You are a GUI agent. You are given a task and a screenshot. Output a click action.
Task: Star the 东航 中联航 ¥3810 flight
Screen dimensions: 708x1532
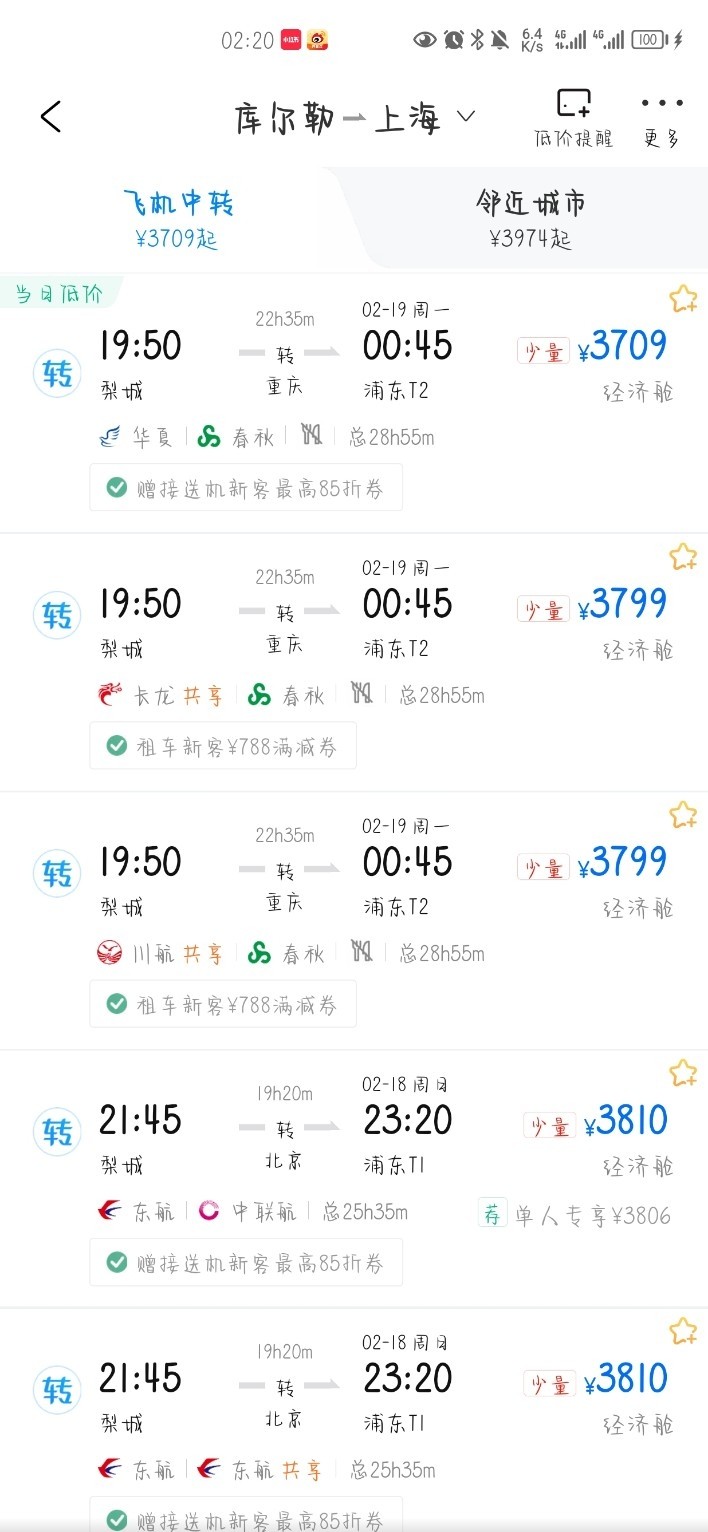click(683, 1073)
